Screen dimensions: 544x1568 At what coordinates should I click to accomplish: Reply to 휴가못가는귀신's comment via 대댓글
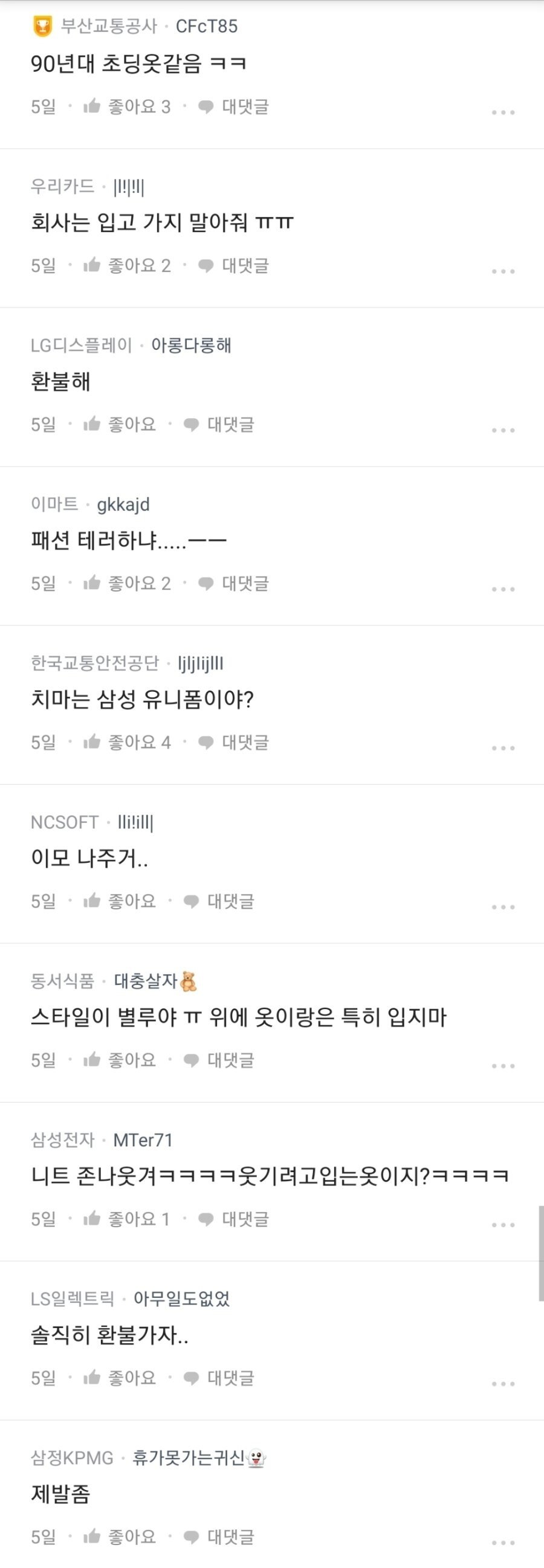click(219, 1537)
